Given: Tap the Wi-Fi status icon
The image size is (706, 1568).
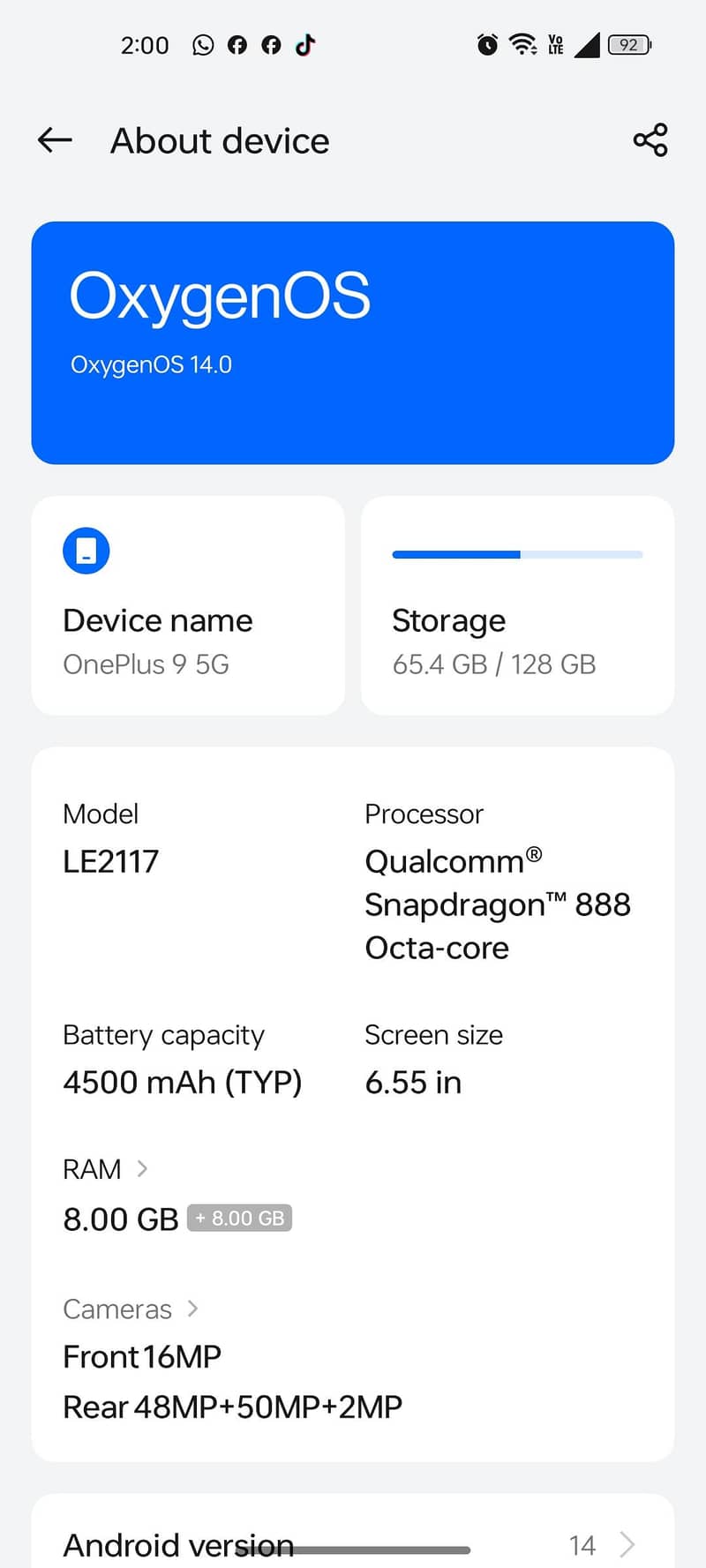Looking at the screenshot, I should (522, 44).
